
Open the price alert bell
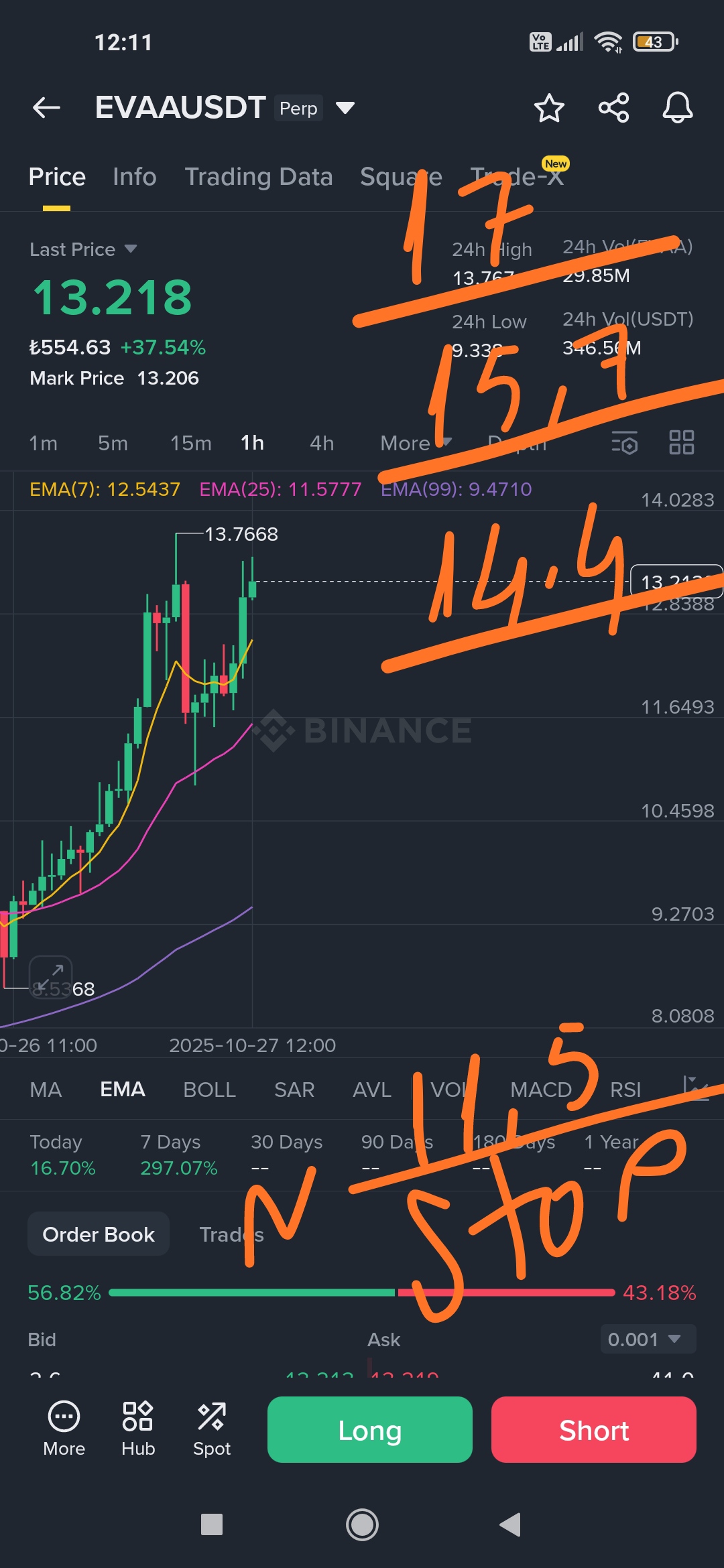click(x=677, y=108)
